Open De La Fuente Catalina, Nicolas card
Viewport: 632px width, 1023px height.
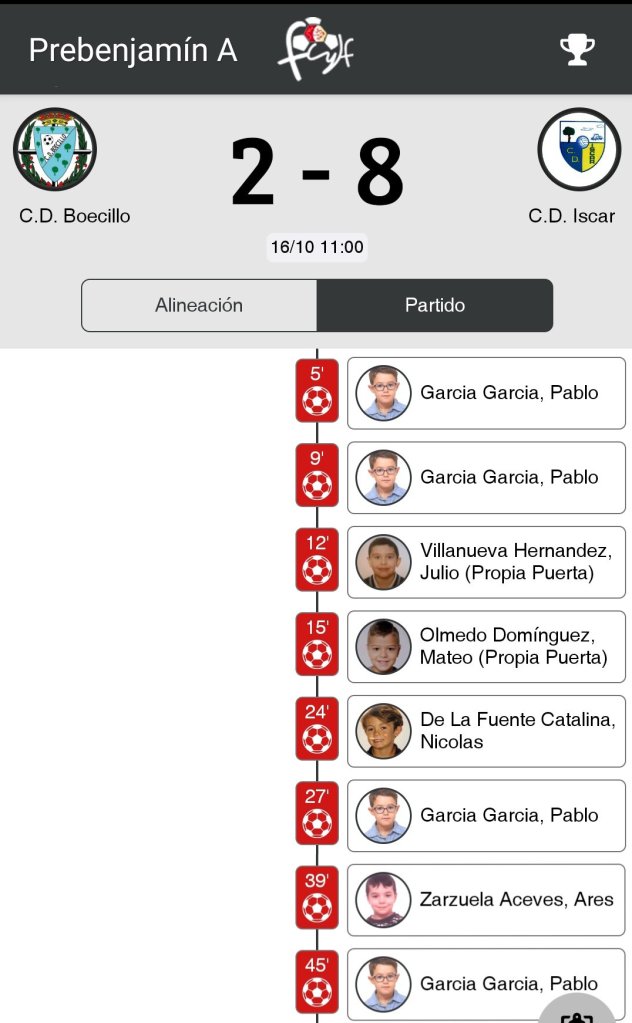486,731
